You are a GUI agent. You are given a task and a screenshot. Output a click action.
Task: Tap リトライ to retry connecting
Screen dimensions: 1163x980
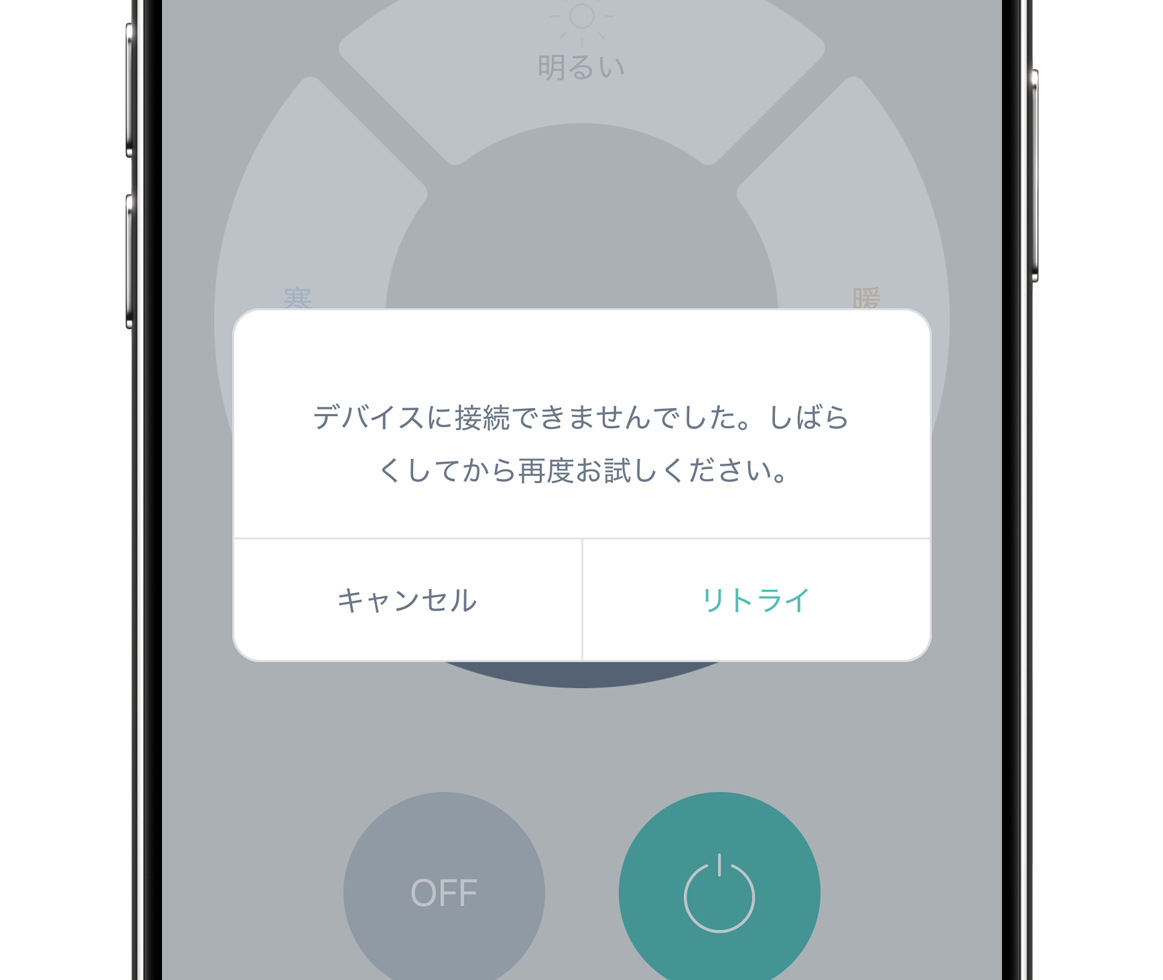pyautogui.click(x=757, y=599)
